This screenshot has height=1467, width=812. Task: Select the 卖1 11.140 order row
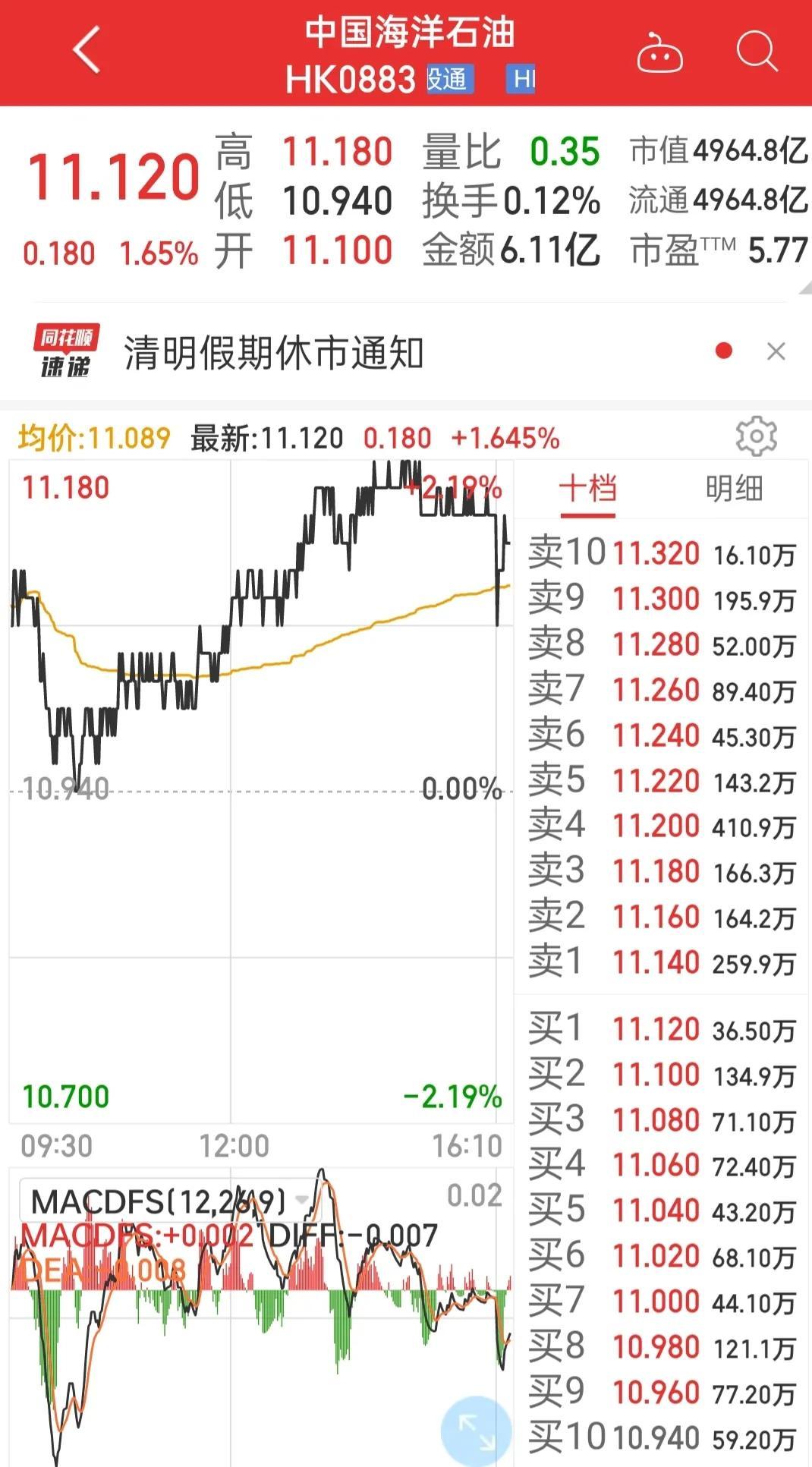(662, 963)
